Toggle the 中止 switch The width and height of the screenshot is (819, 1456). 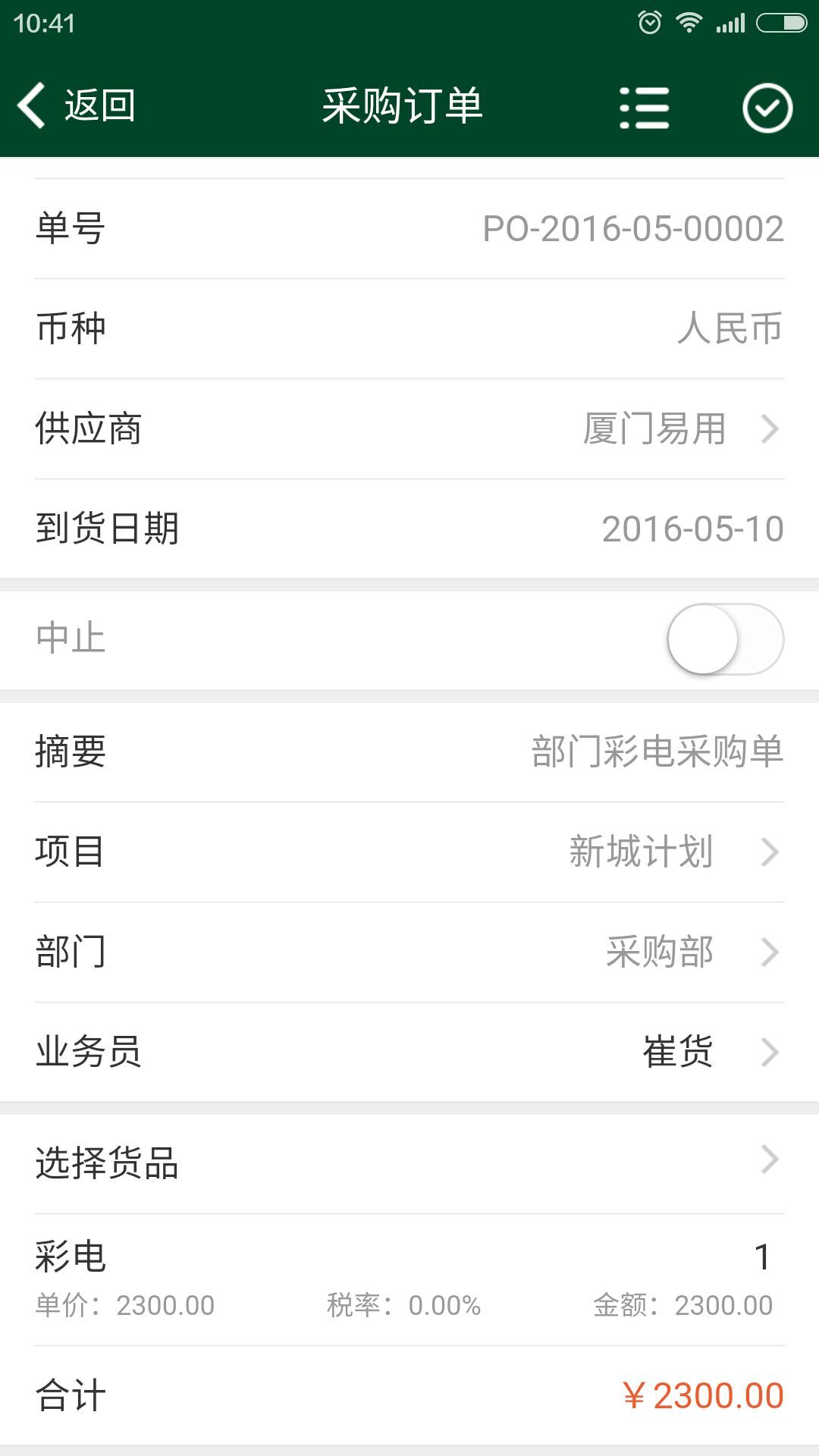725,639
